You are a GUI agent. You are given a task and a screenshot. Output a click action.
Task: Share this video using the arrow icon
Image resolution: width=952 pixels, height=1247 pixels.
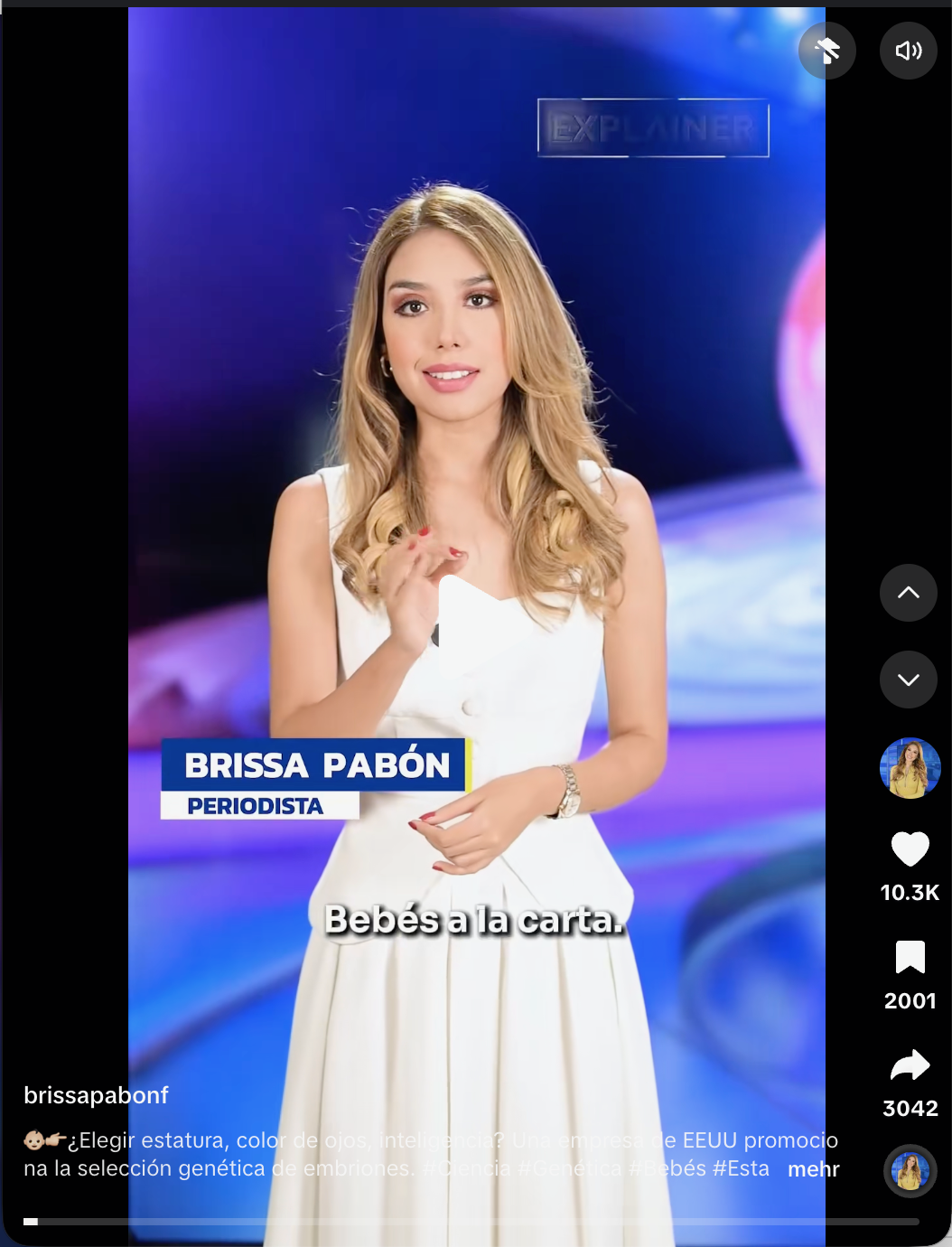click(x=910, y=1066)
